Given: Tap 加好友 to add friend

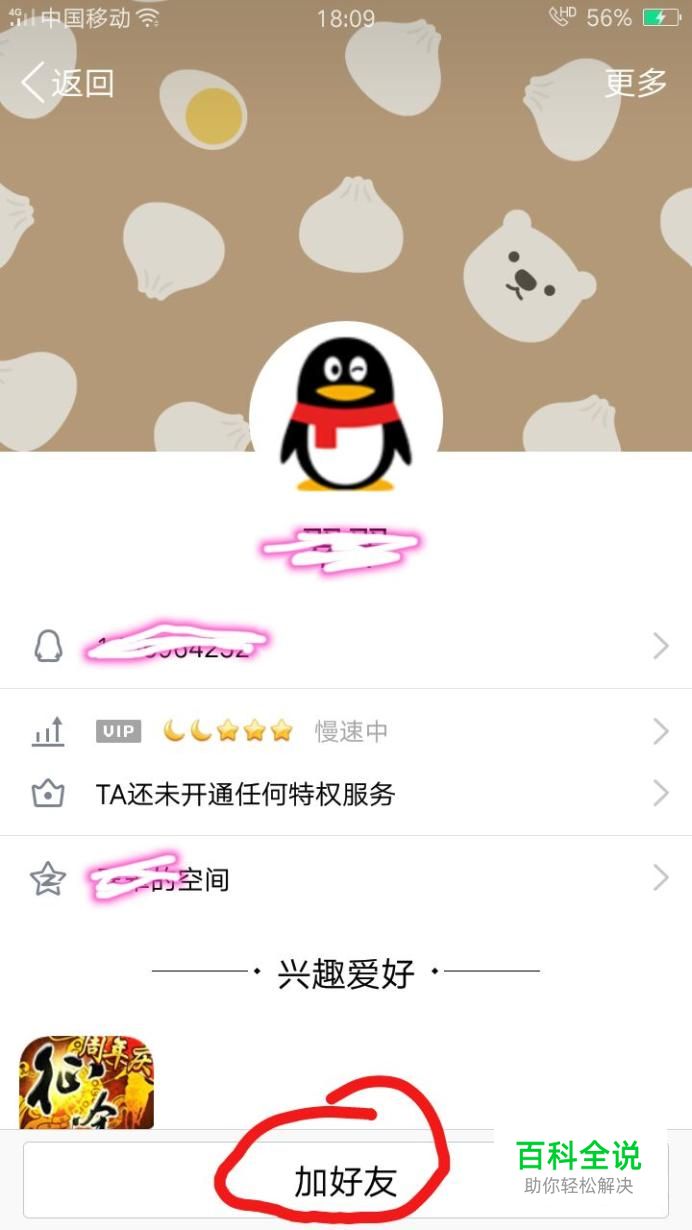Looking at the screenshot, I should (x=345, y=1181).
